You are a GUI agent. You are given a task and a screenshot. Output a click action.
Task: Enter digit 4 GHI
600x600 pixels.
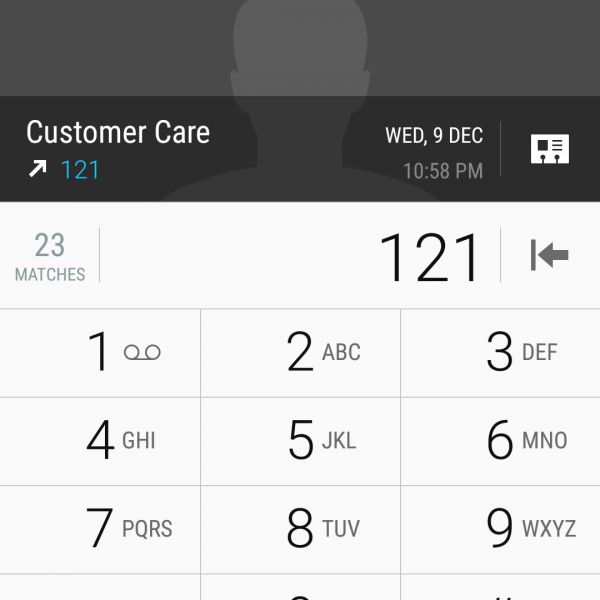point(100,441)
